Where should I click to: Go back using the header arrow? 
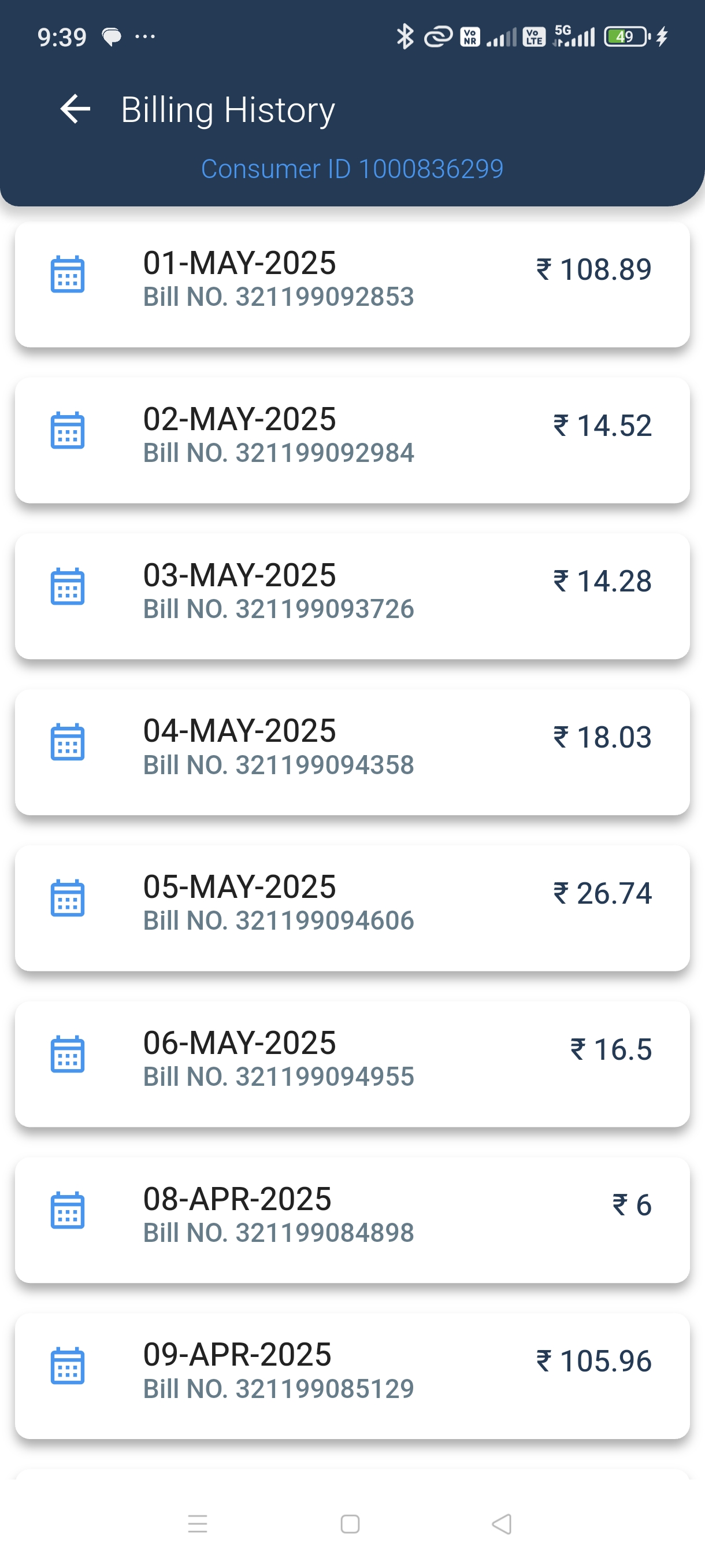click(x=76, y=110)
